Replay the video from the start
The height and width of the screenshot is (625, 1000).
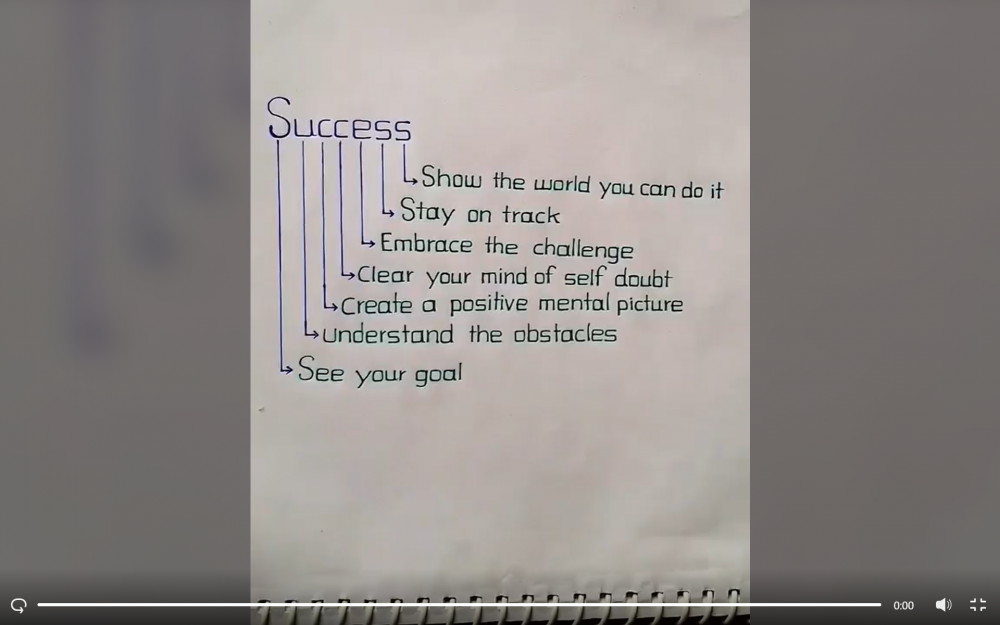18,605
